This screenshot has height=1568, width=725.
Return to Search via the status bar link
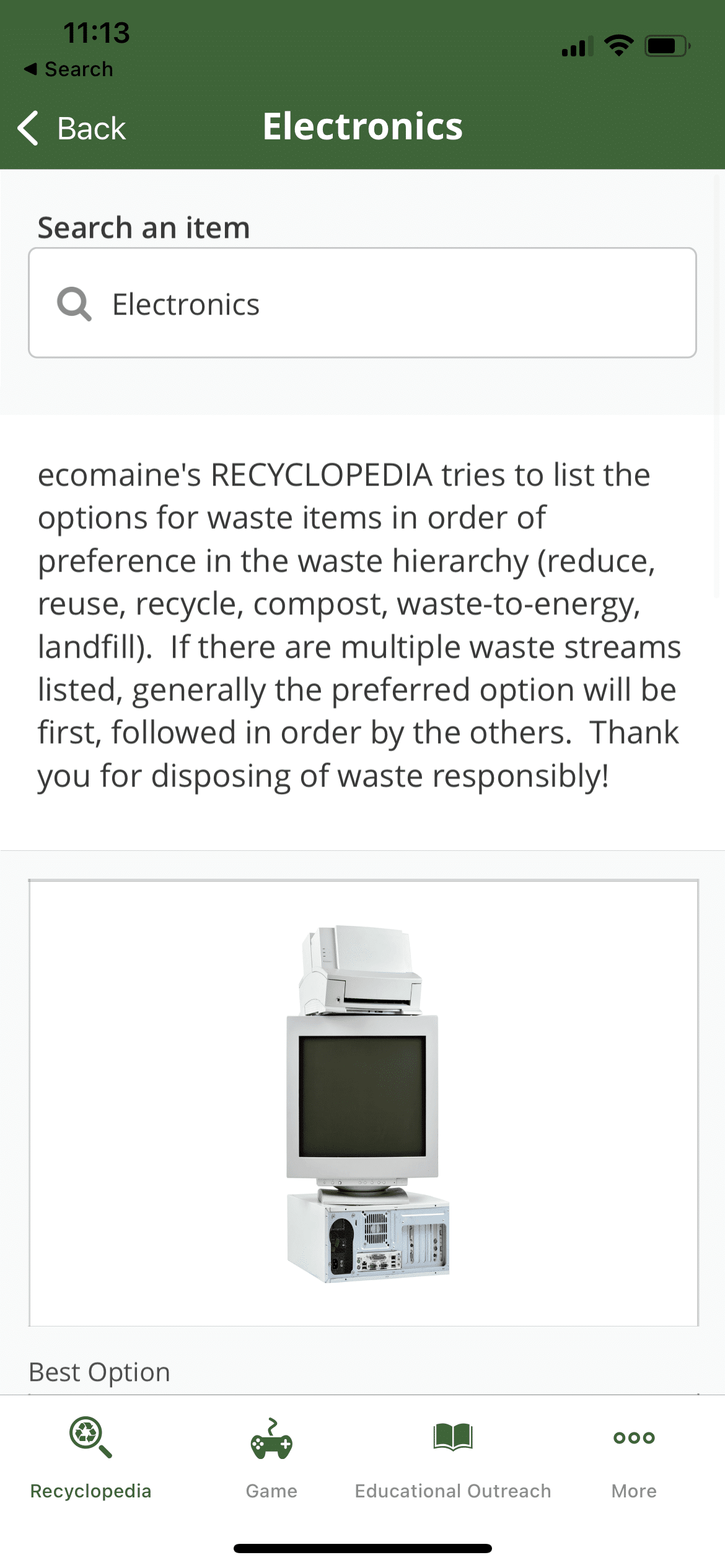[69, 69]
